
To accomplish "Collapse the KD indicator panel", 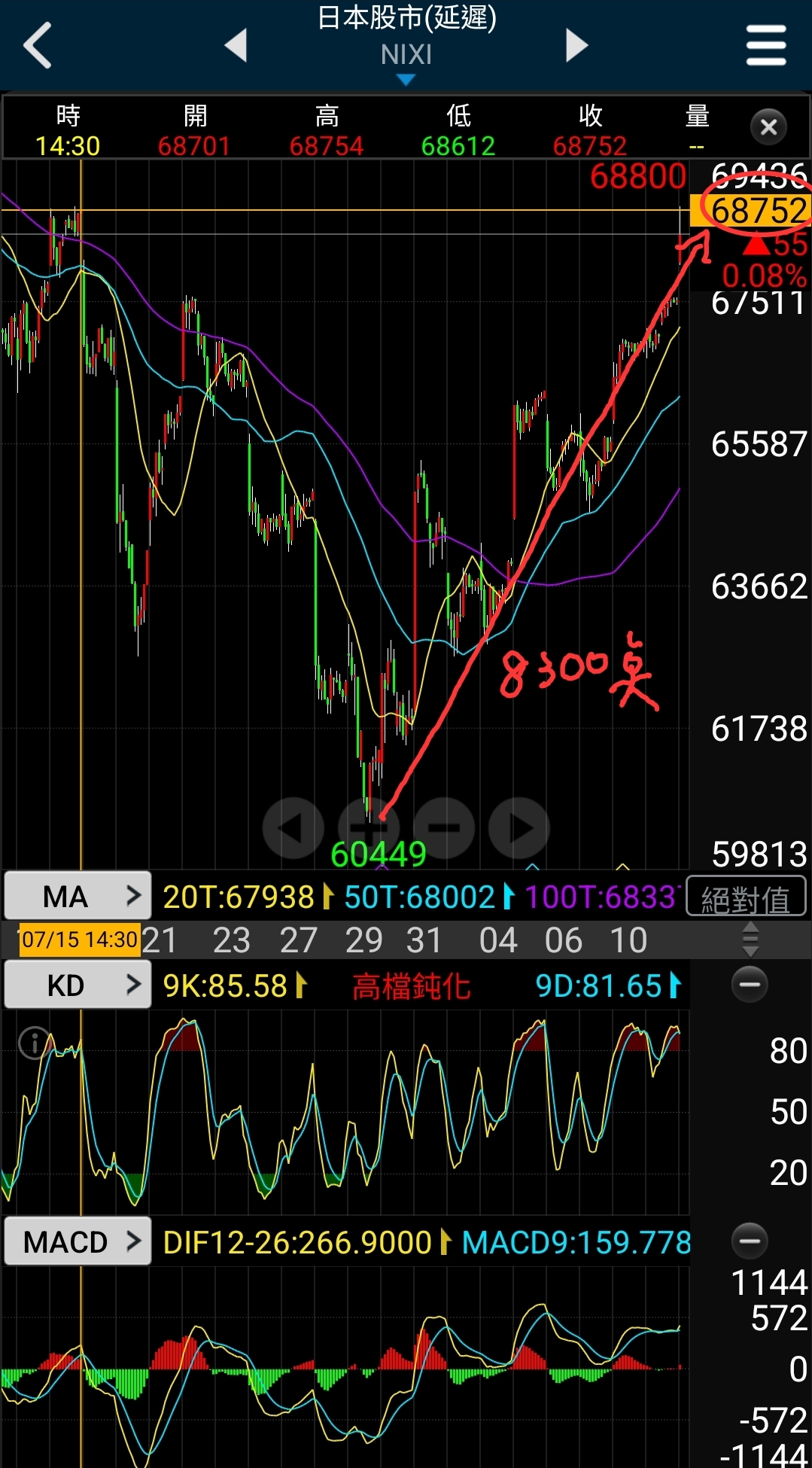I will pyautogui.click(x=750, y=984).
